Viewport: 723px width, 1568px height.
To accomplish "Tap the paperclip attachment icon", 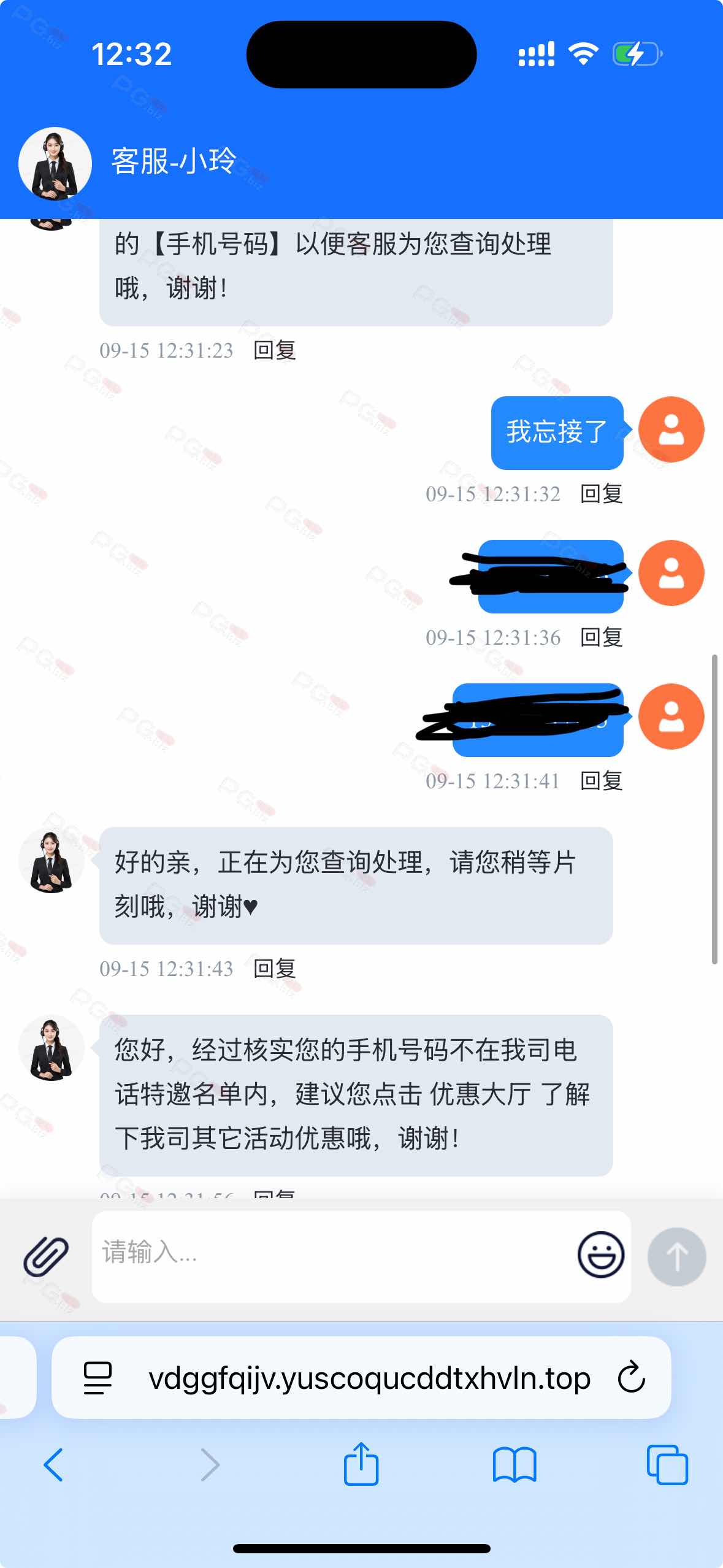I will [46, 1256].
